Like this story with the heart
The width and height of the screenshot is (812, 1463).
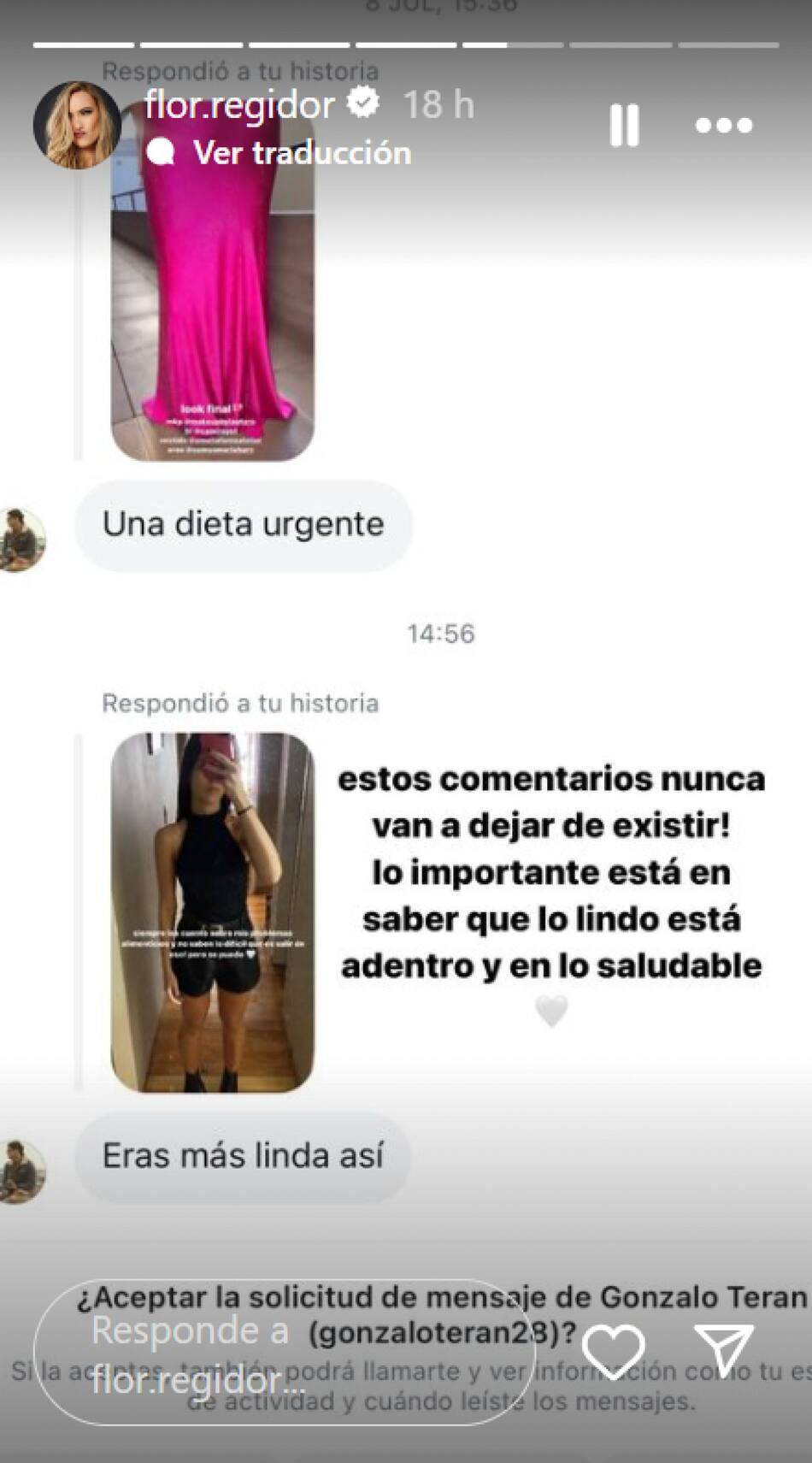[613, 1351]
